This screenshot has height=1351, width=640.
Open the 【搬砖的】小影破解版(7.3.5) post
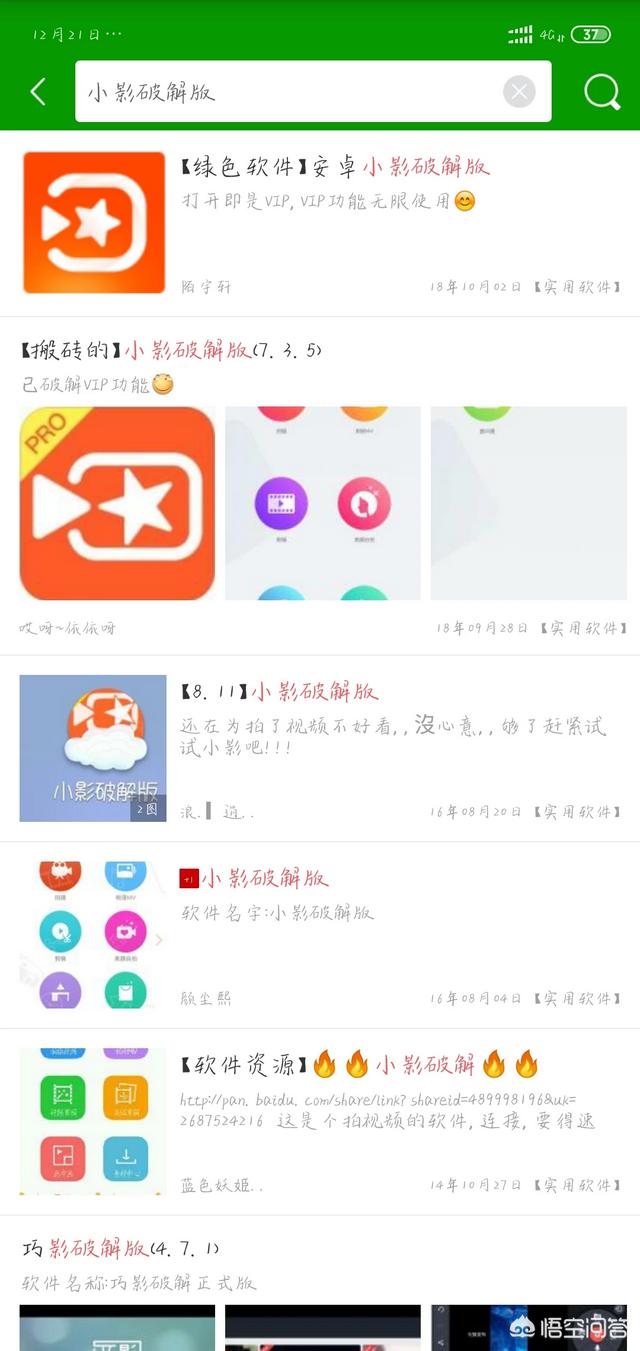pos(320,487)
